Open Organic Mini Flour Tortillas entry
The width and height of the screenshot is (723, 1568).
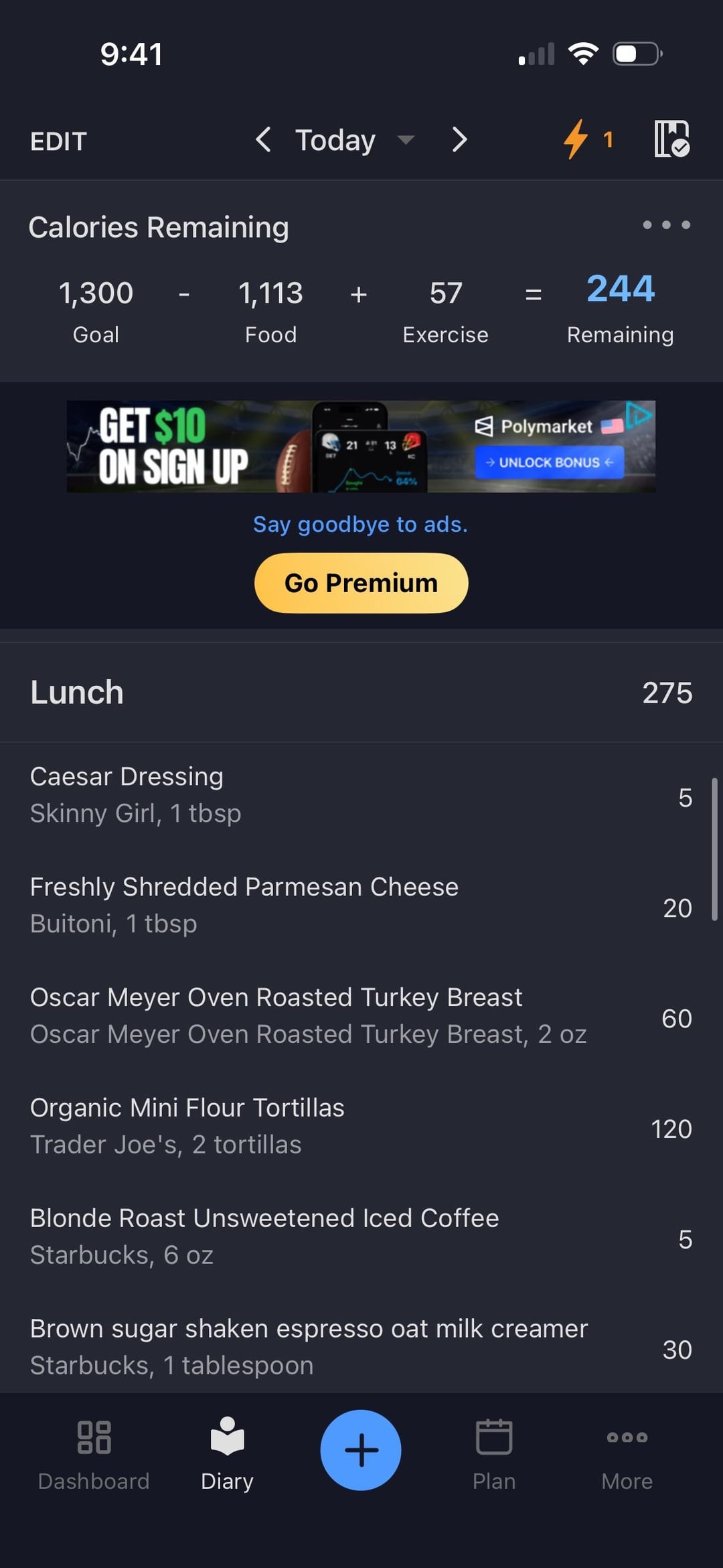[361, 1127]
